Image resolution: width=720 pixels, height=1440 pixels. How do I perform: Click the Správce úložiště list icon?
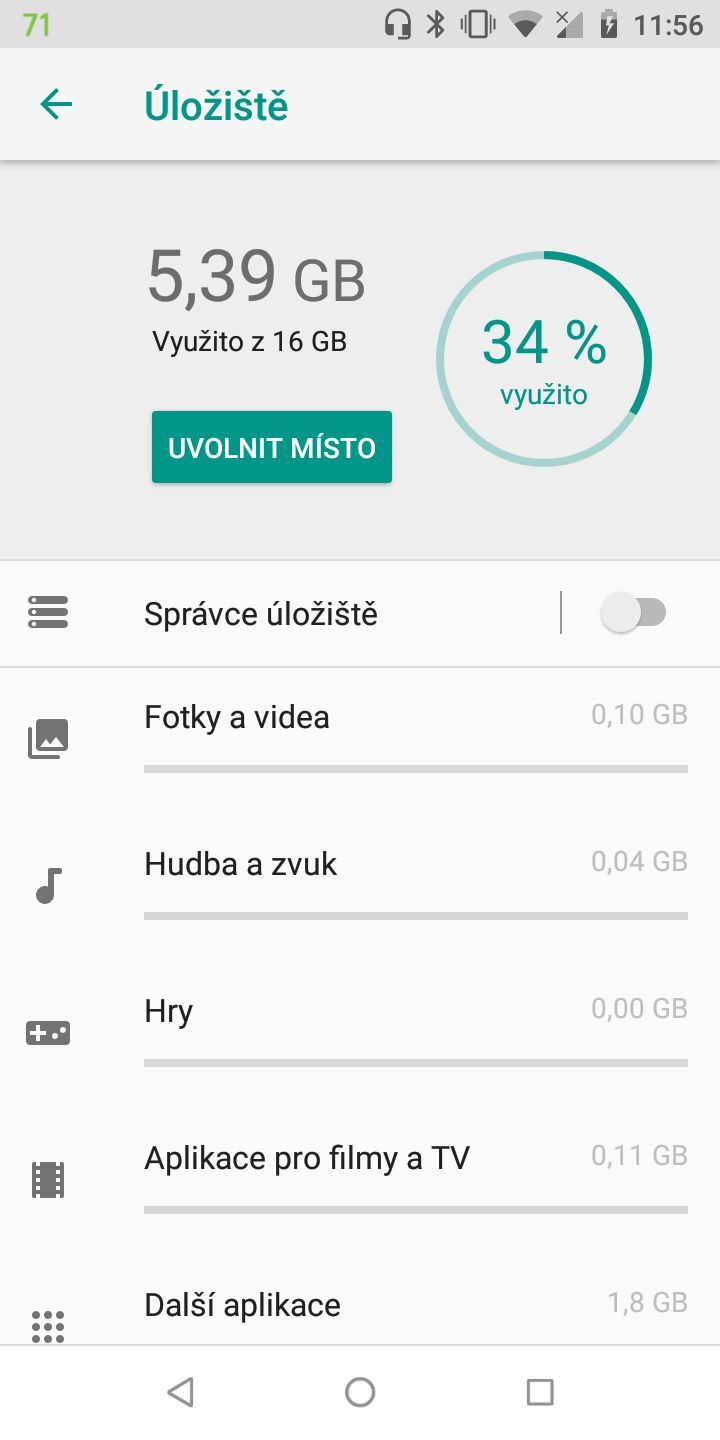pyautogui.click(x=45, y=613)
